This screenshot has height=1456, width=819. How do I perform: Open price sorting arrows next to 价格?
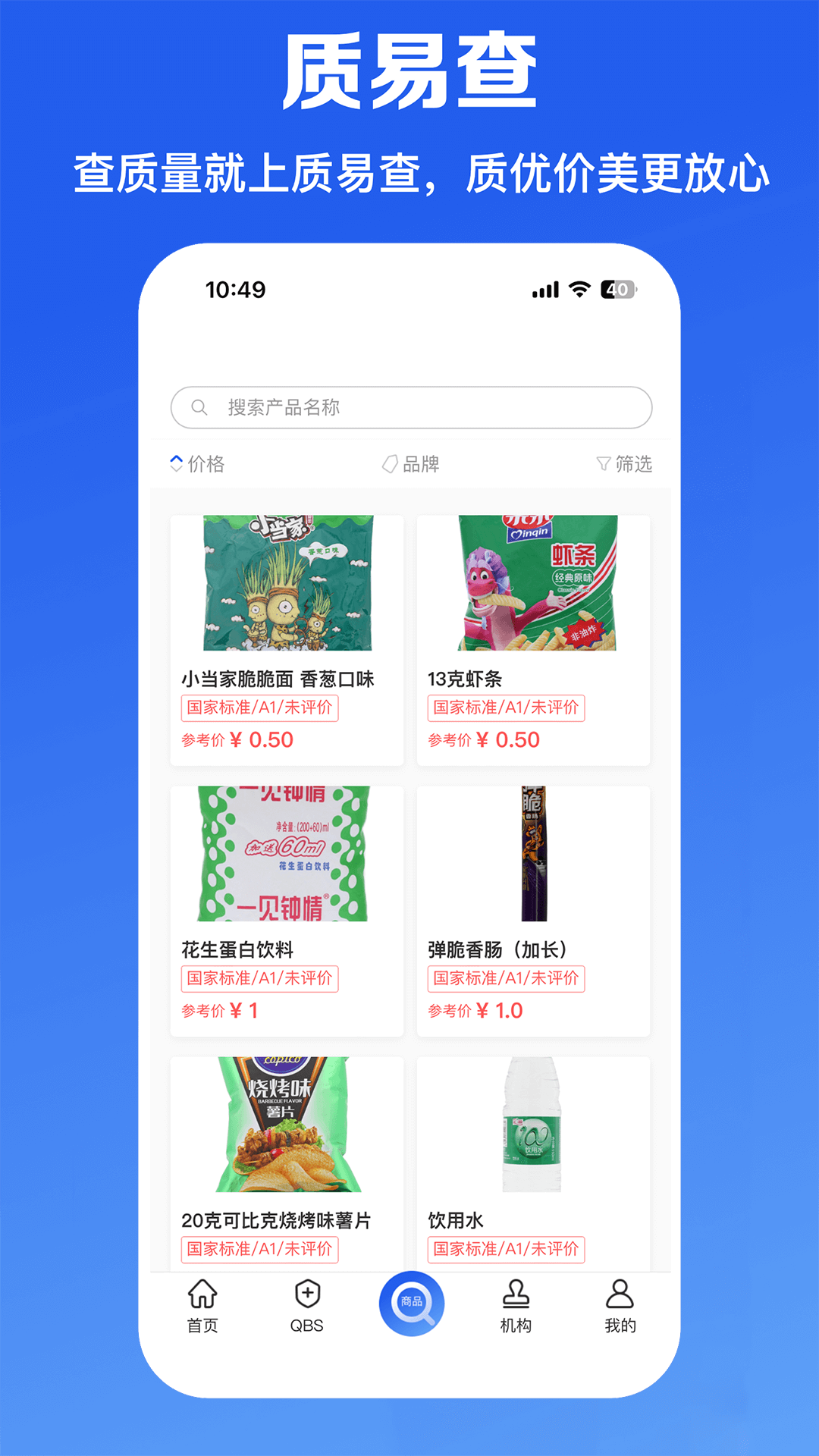pos(177,463)
